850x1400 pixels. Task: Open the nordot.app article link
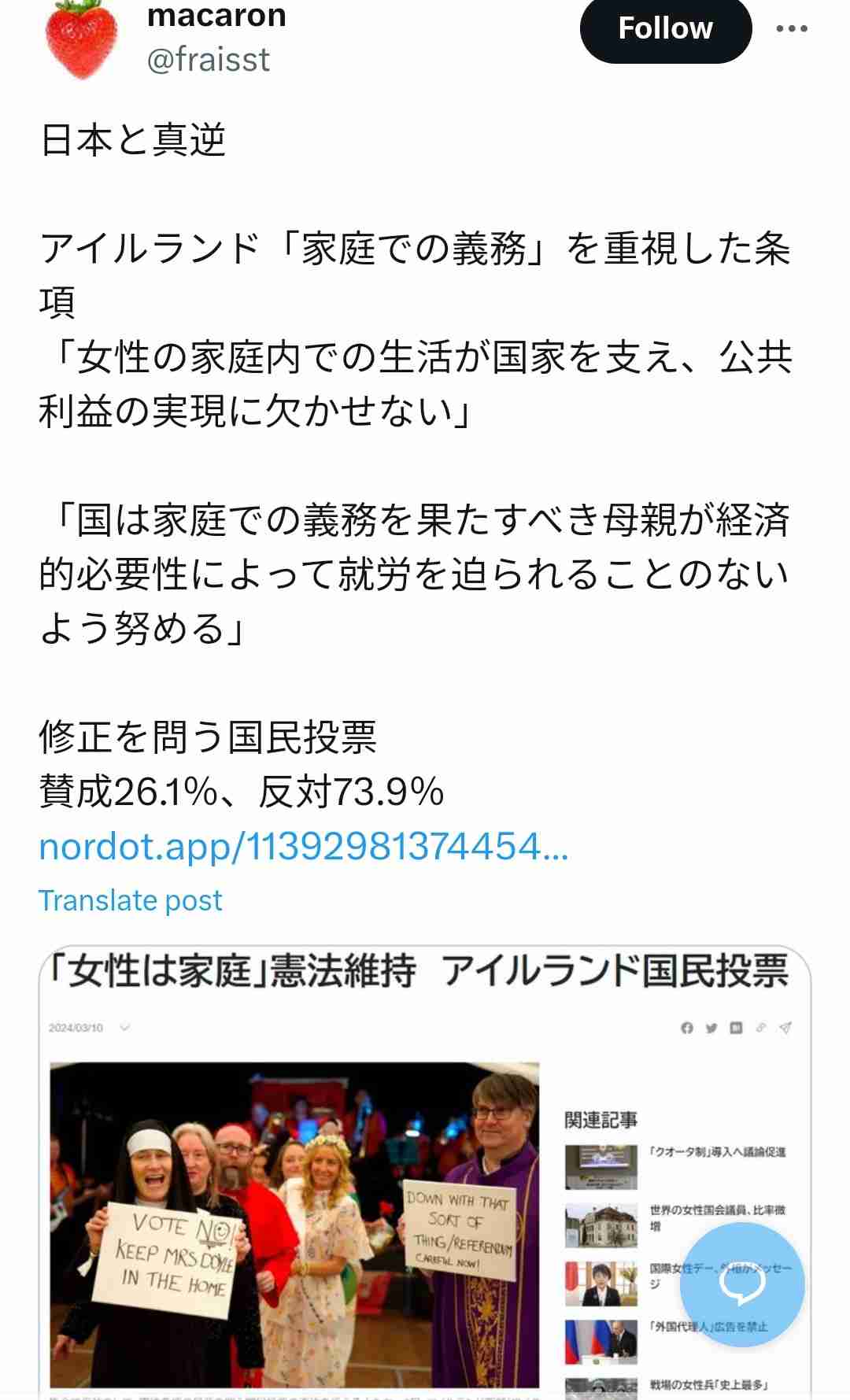click(x=303, y=847)
